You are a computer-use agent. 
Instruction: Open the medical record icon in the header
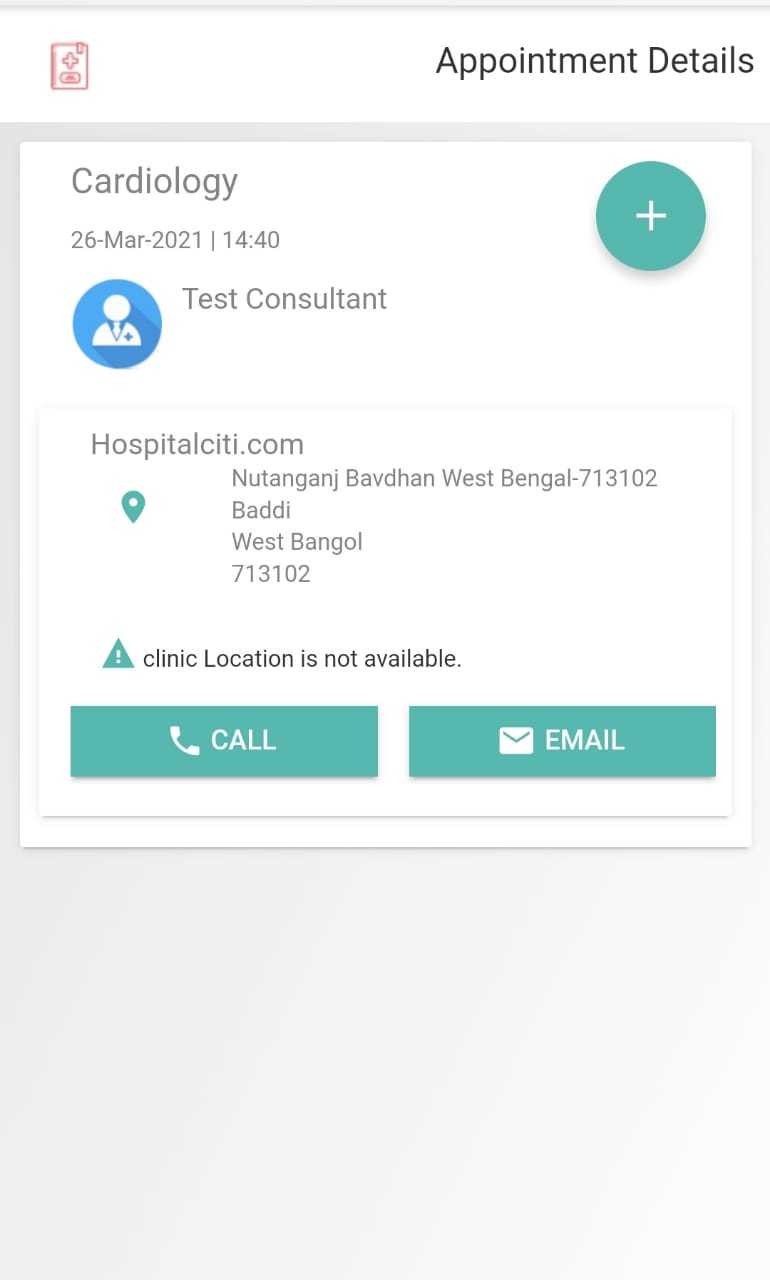coord(70,66)
